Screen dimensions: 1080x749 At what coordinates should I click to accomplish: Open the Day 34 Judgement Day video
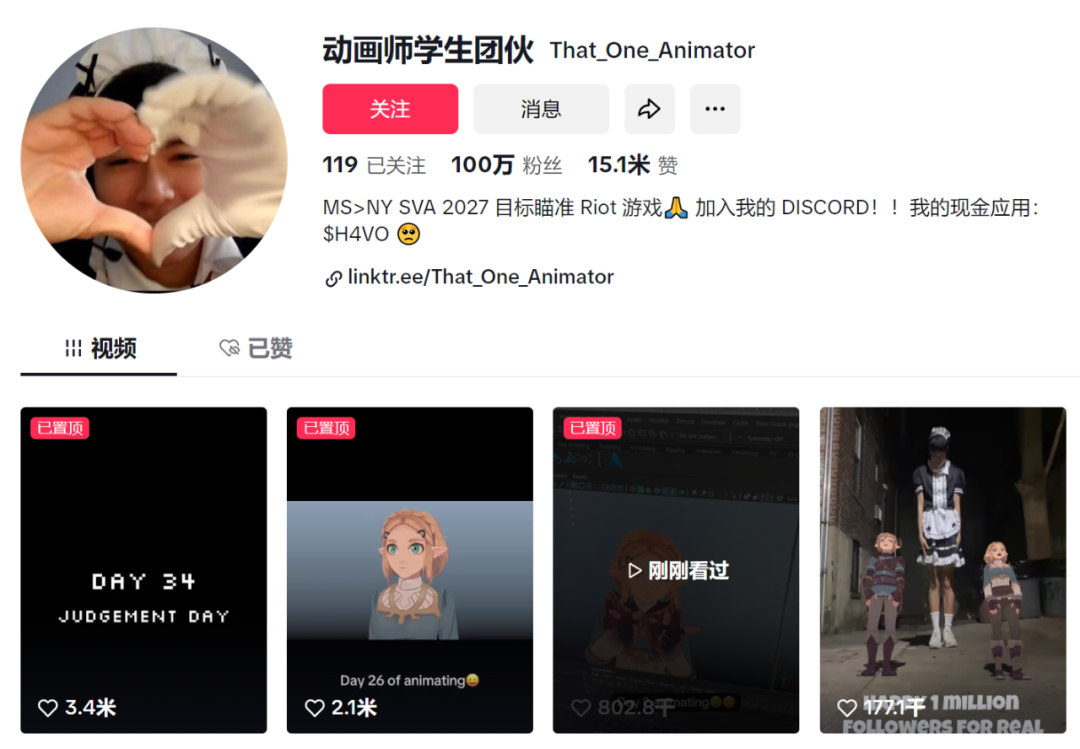[x=144, y=570]
